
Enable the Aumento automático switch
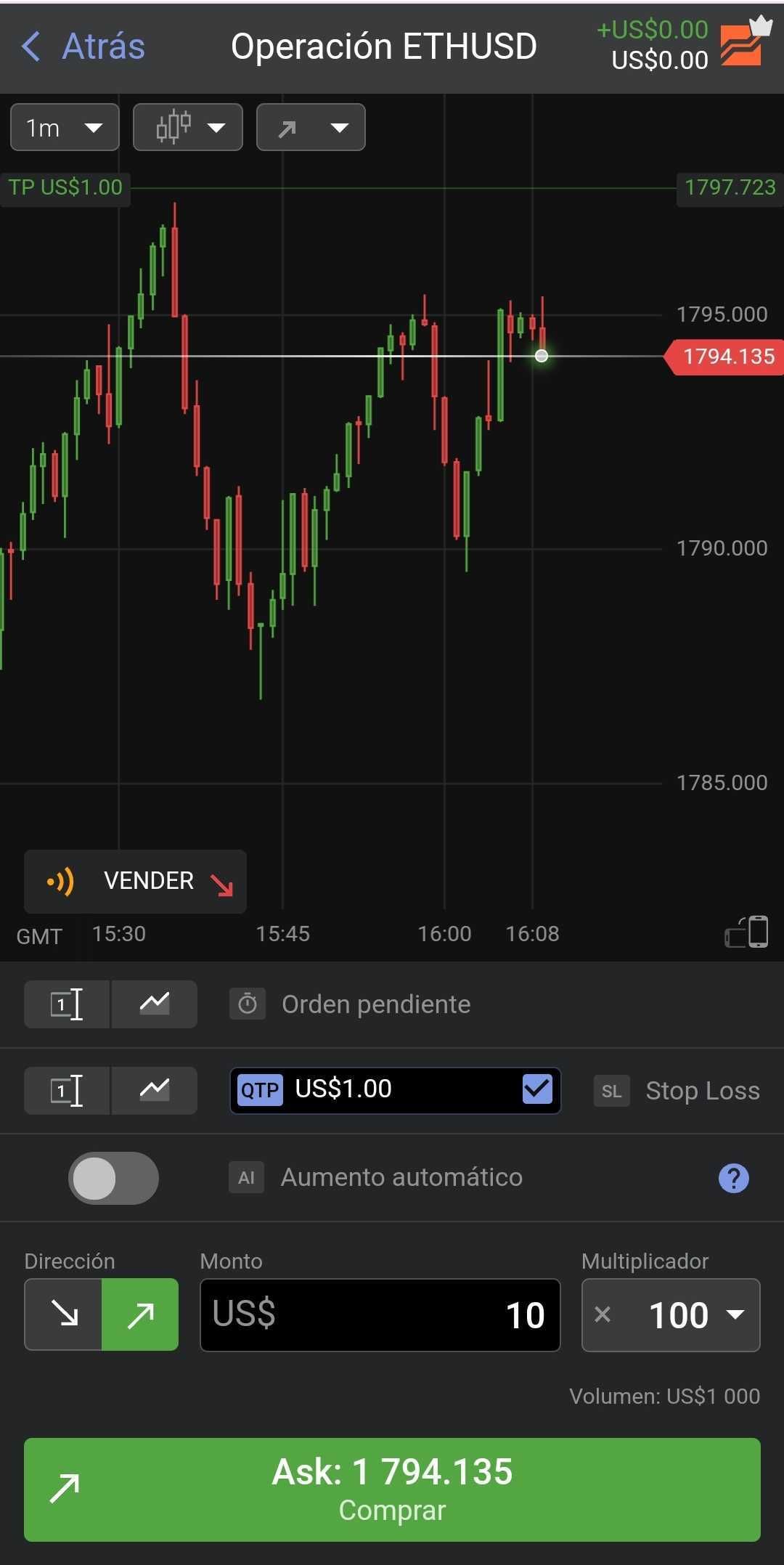[x=113, y=1178]
